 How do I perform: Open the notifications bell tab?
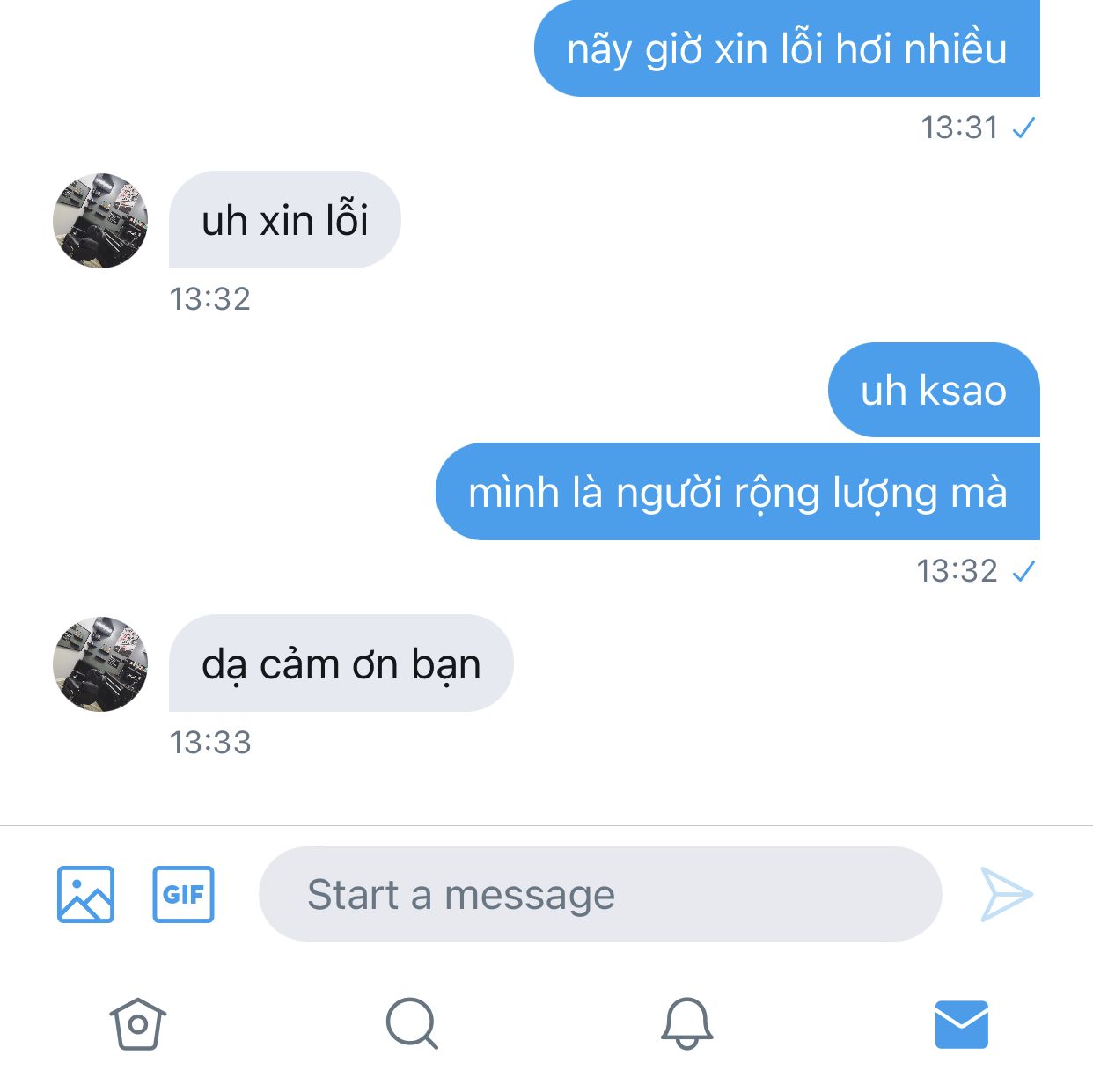(x=686, y=1023)
